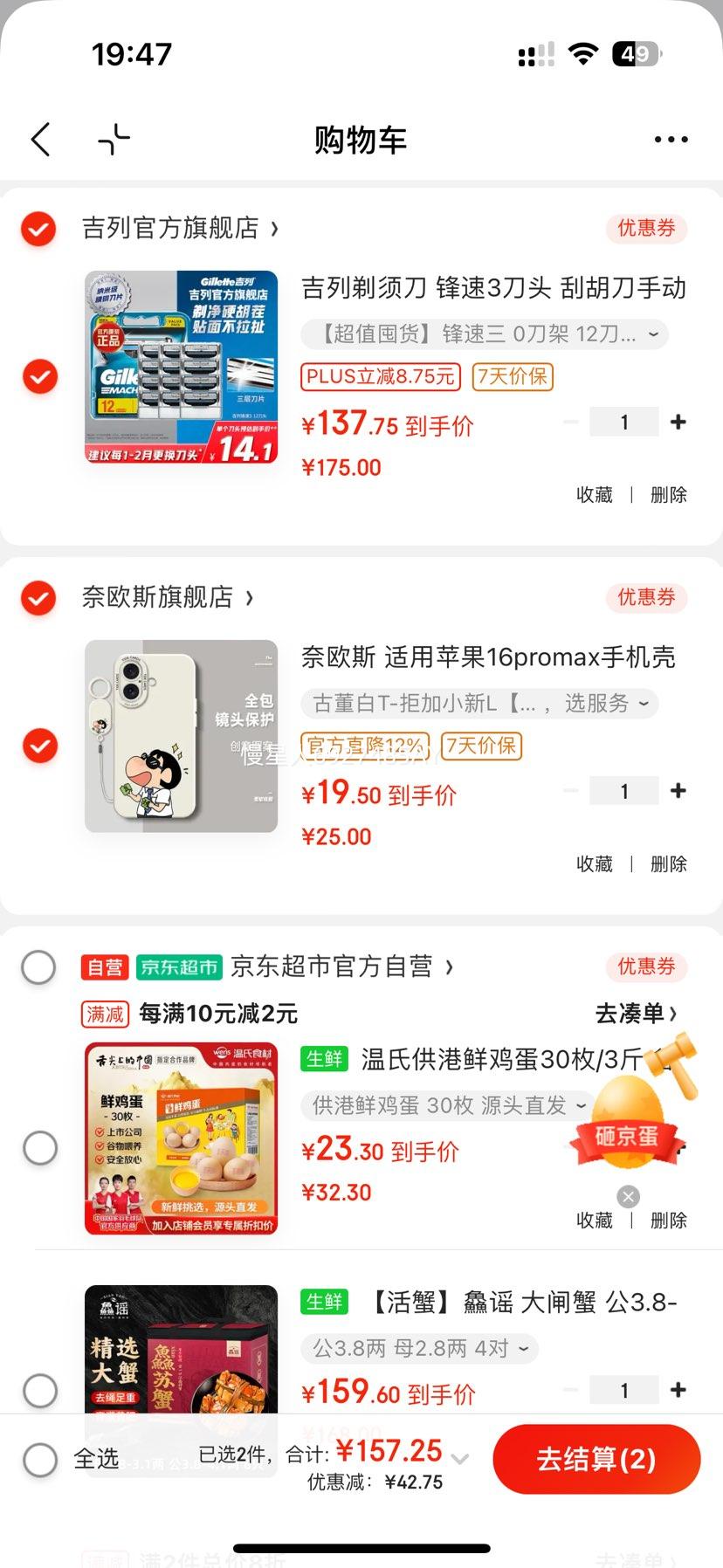Dismiss the 砸京蛋 egg promo badge

pos(628,1196)
